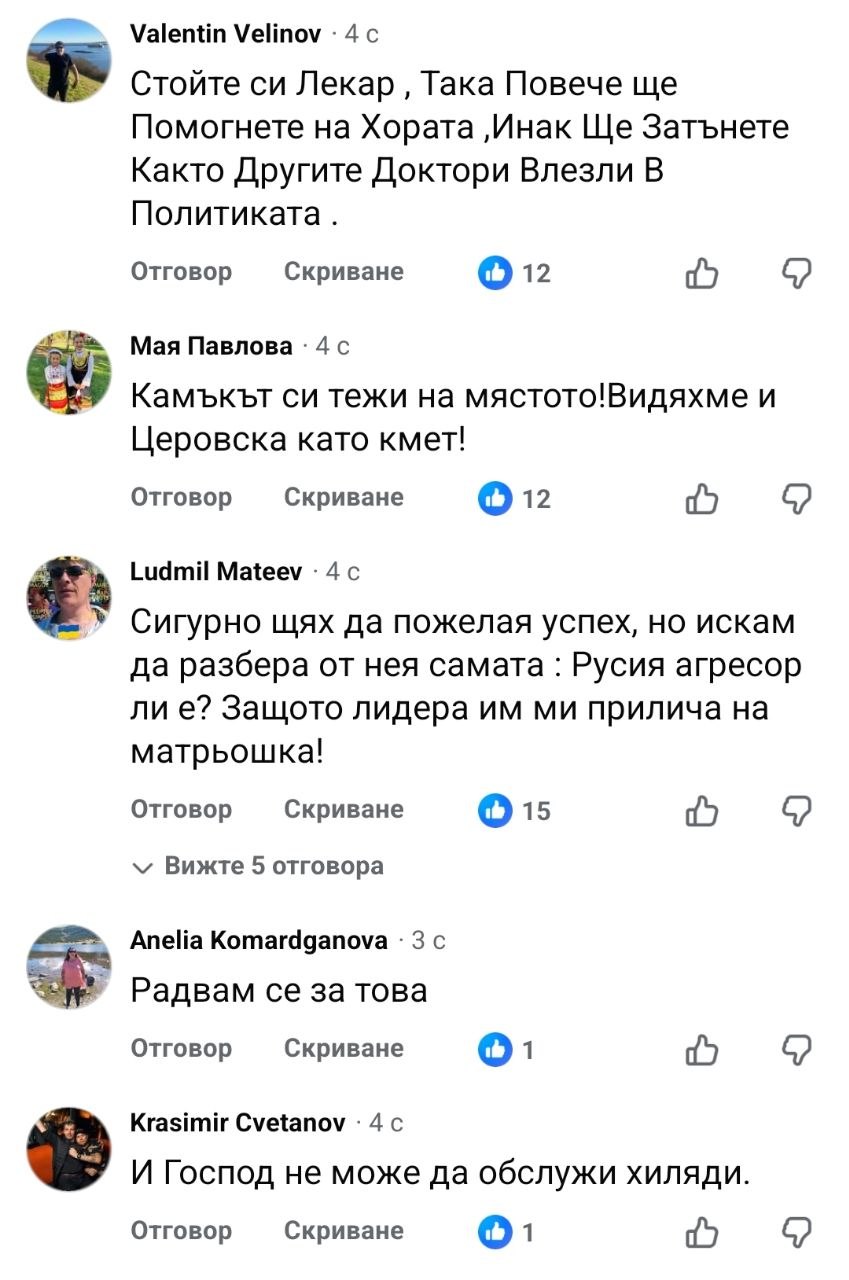Like Ludmil Mateev's comment

click(702, 810)
